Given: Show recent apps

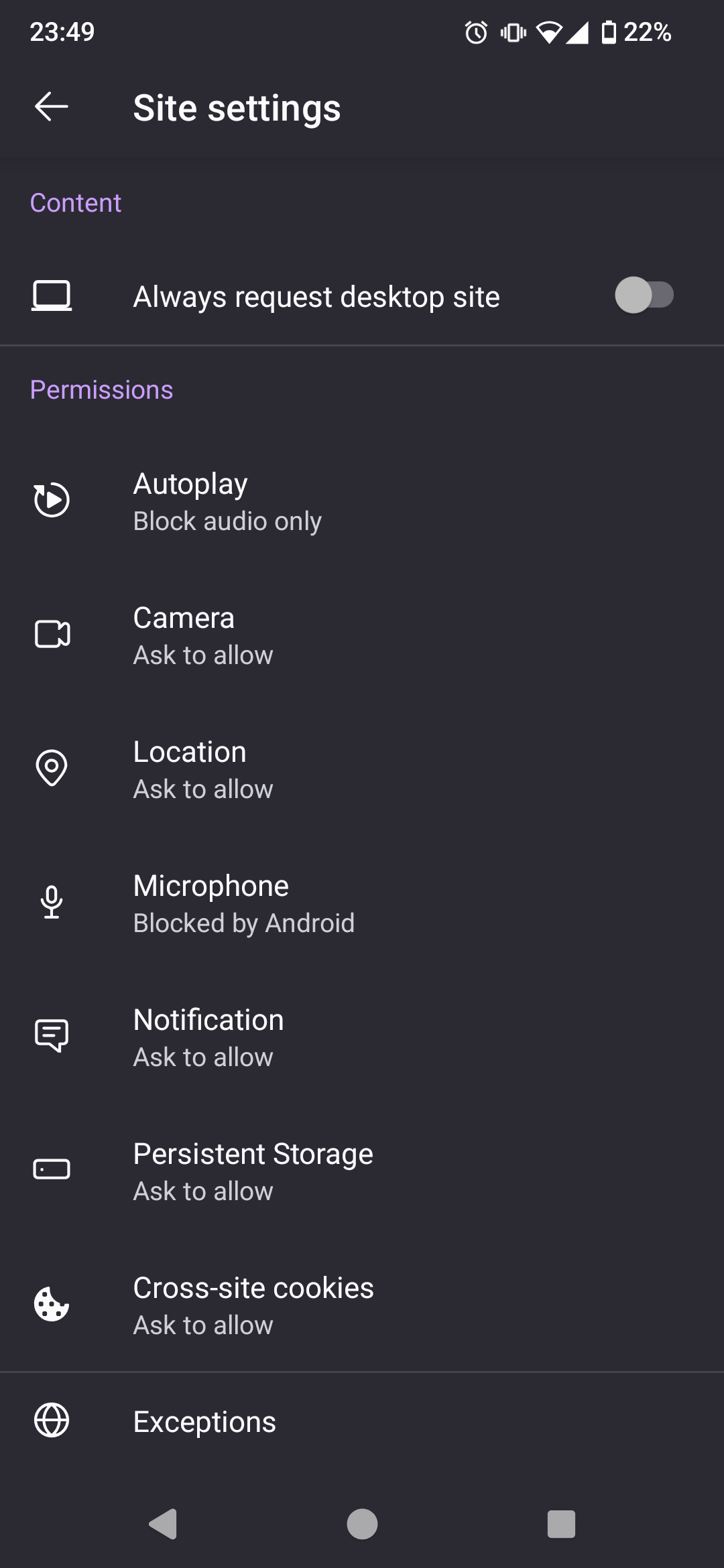Looking at the screenshot, I should pos(561,1524).
